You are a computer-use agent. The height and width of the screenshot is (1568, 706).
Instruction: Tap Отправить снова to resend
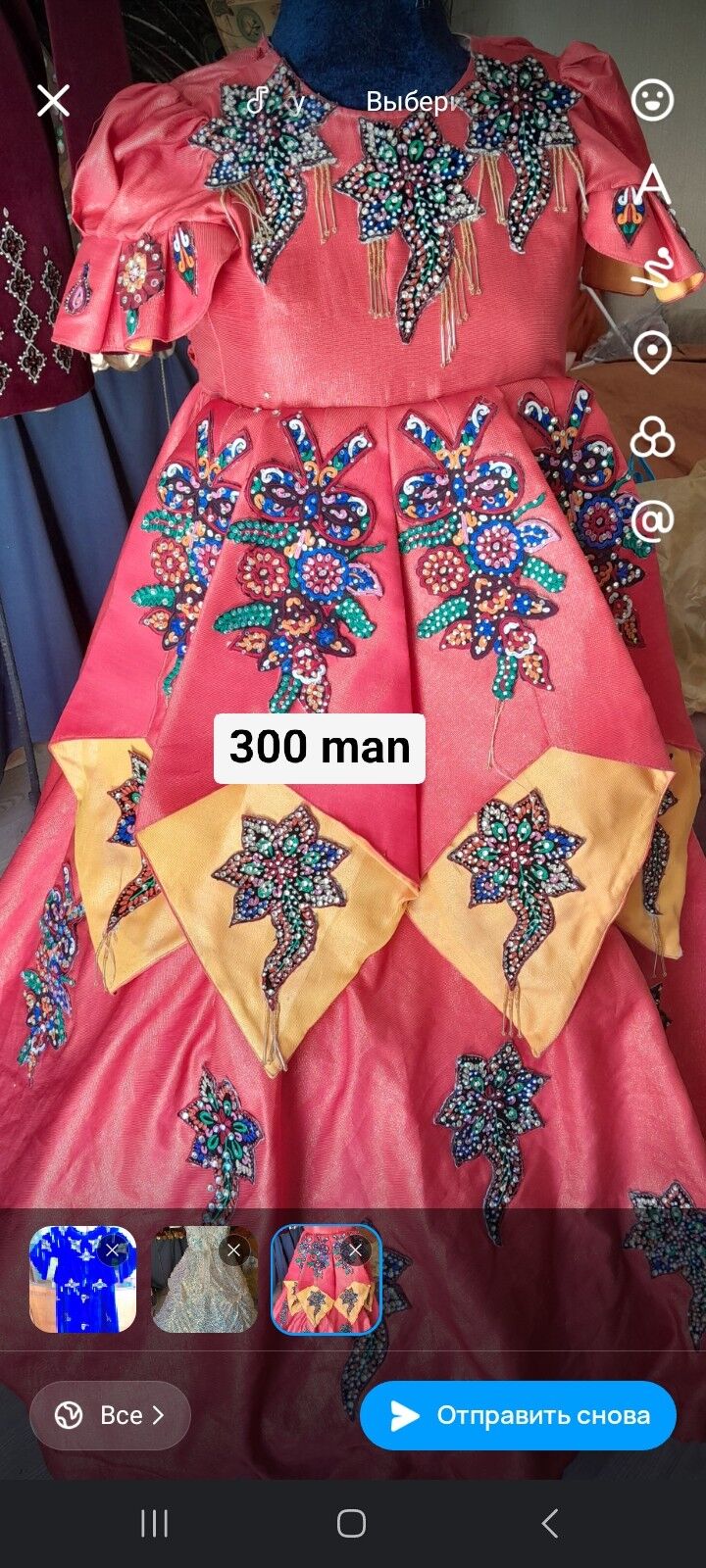[519, 1415]
